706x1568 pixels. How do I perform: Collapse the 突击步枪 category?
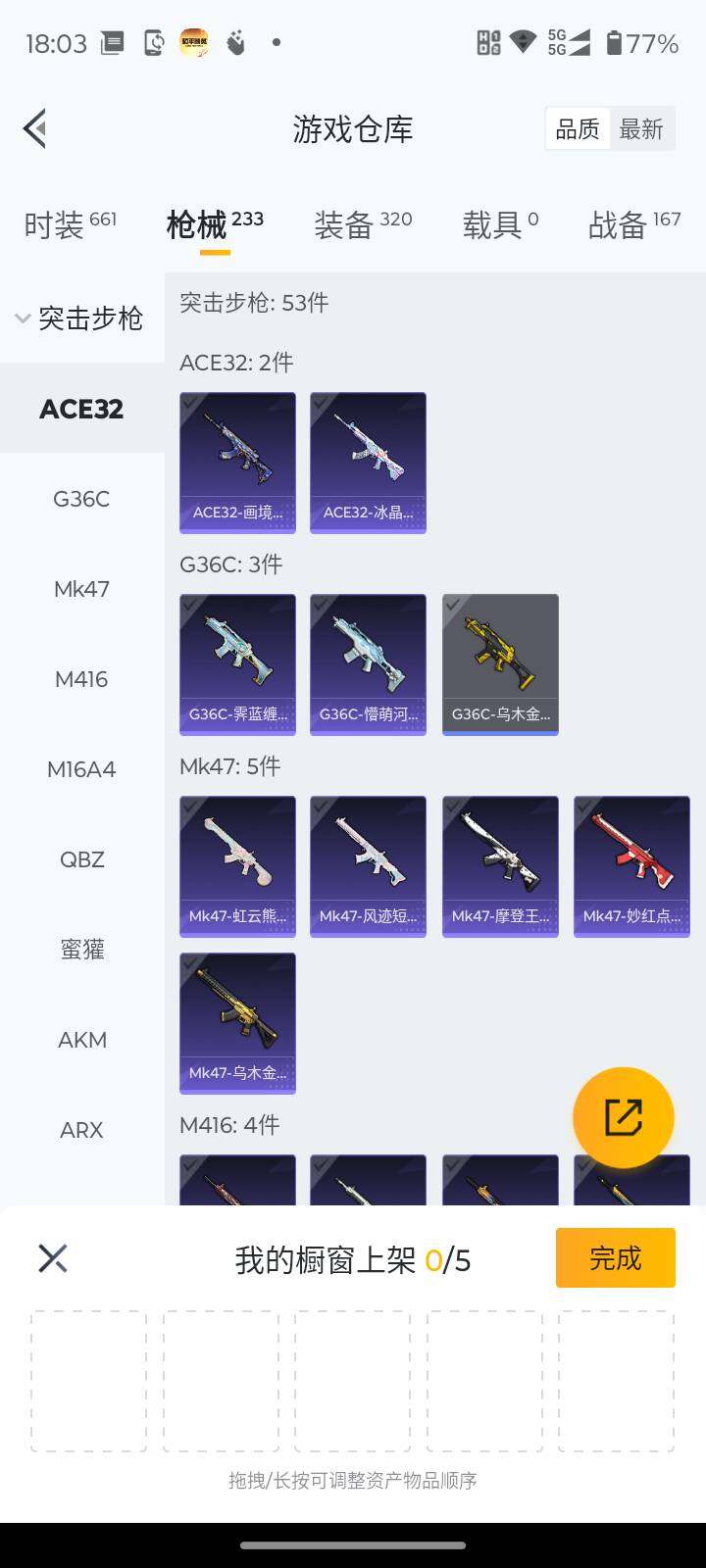[x=80, y=318]
